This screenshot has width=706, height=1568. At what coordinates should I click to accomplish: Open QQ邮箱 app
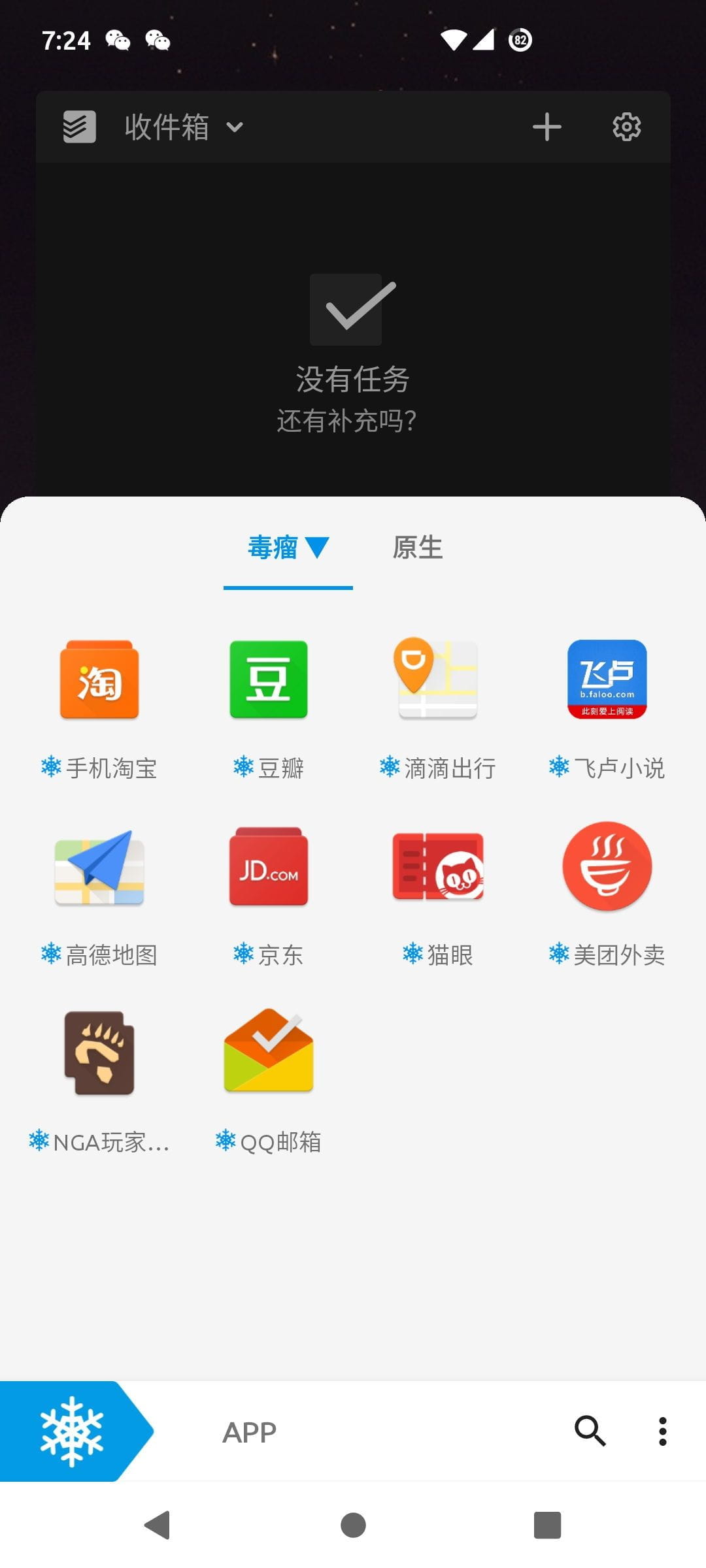[x=269, y=1053]
